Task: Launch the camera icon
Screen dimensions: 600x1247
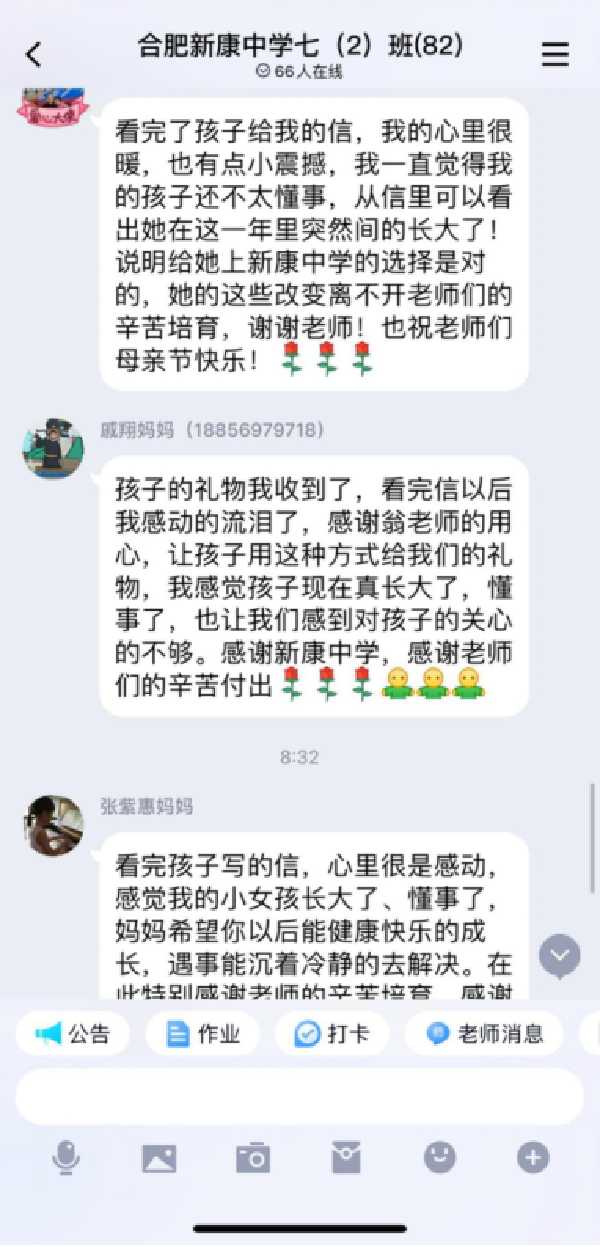Action: coord(253,1158)
